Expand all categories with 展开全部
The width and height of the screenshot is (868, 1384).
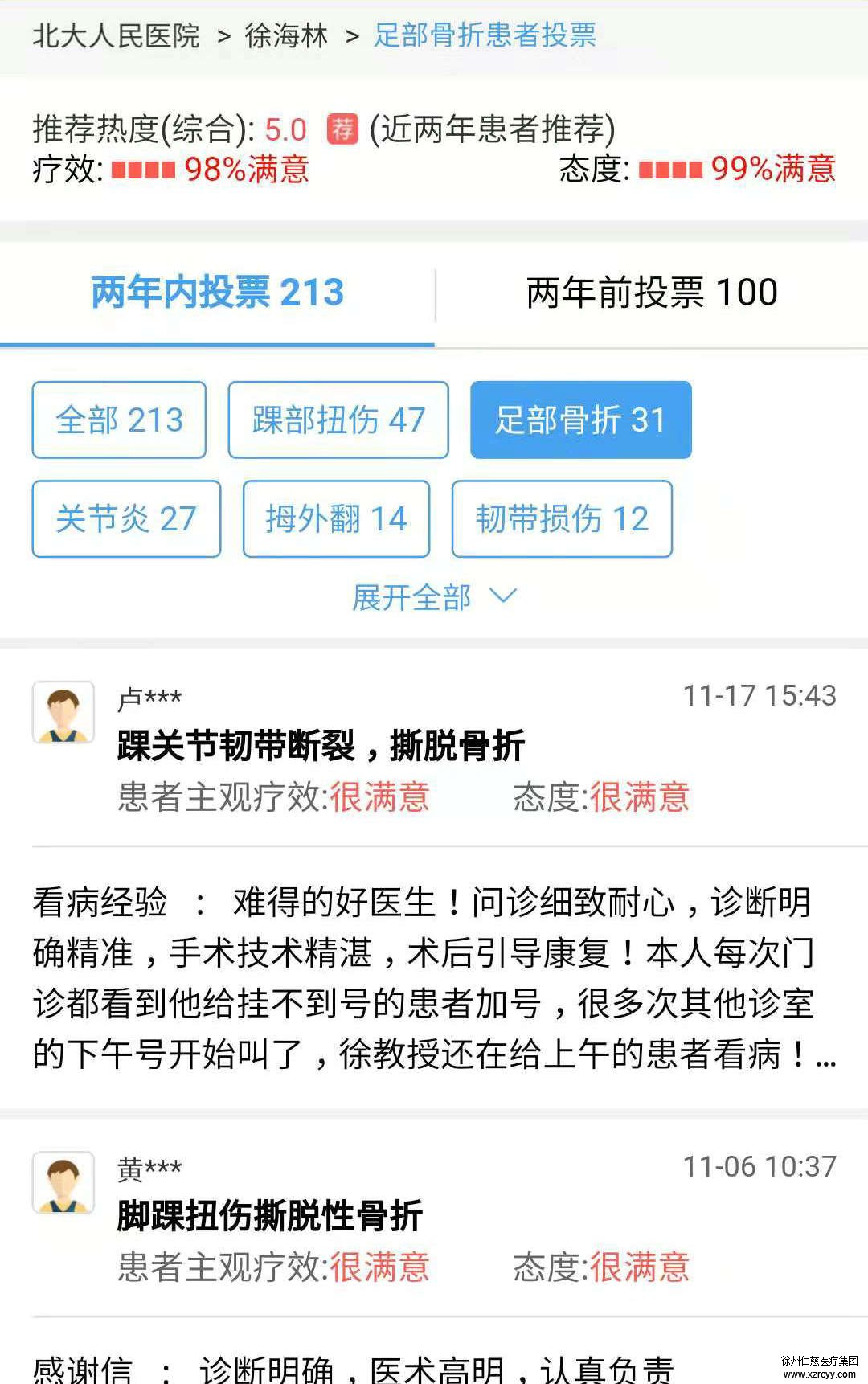pyautogui.click(x=434, y=597)
